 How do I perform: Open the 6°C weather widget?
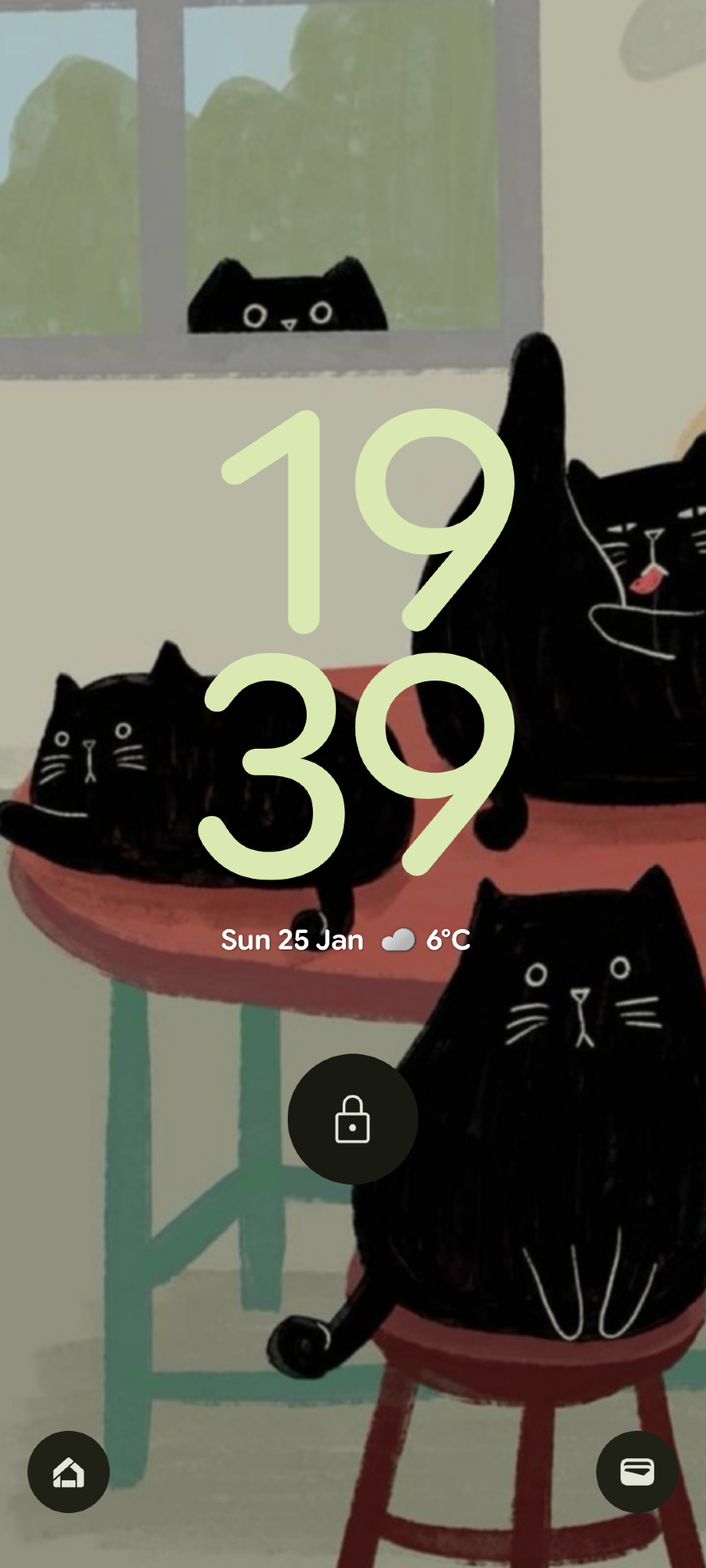(x=426, y=939)
